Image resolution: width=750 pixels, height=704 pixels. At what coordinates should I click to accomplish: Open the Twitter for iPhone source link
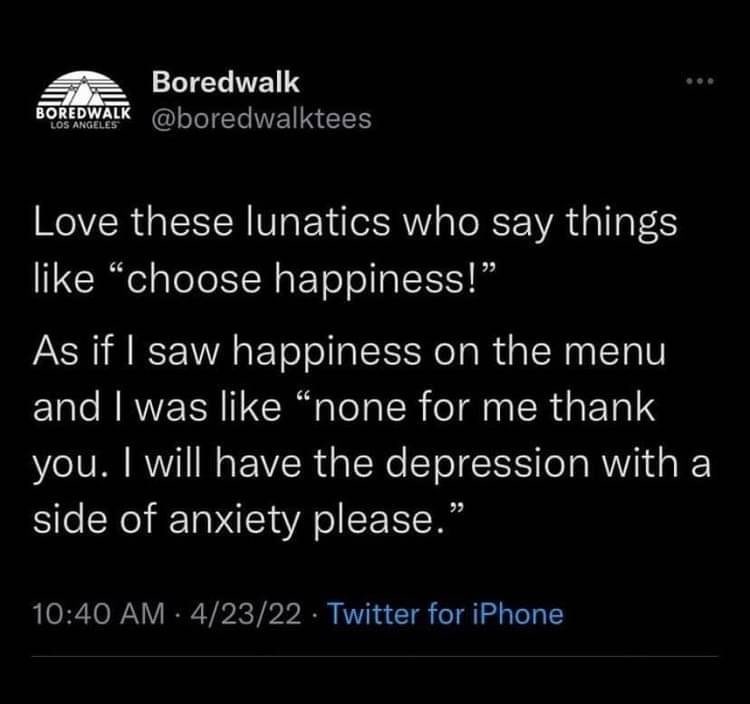point(445,613)
